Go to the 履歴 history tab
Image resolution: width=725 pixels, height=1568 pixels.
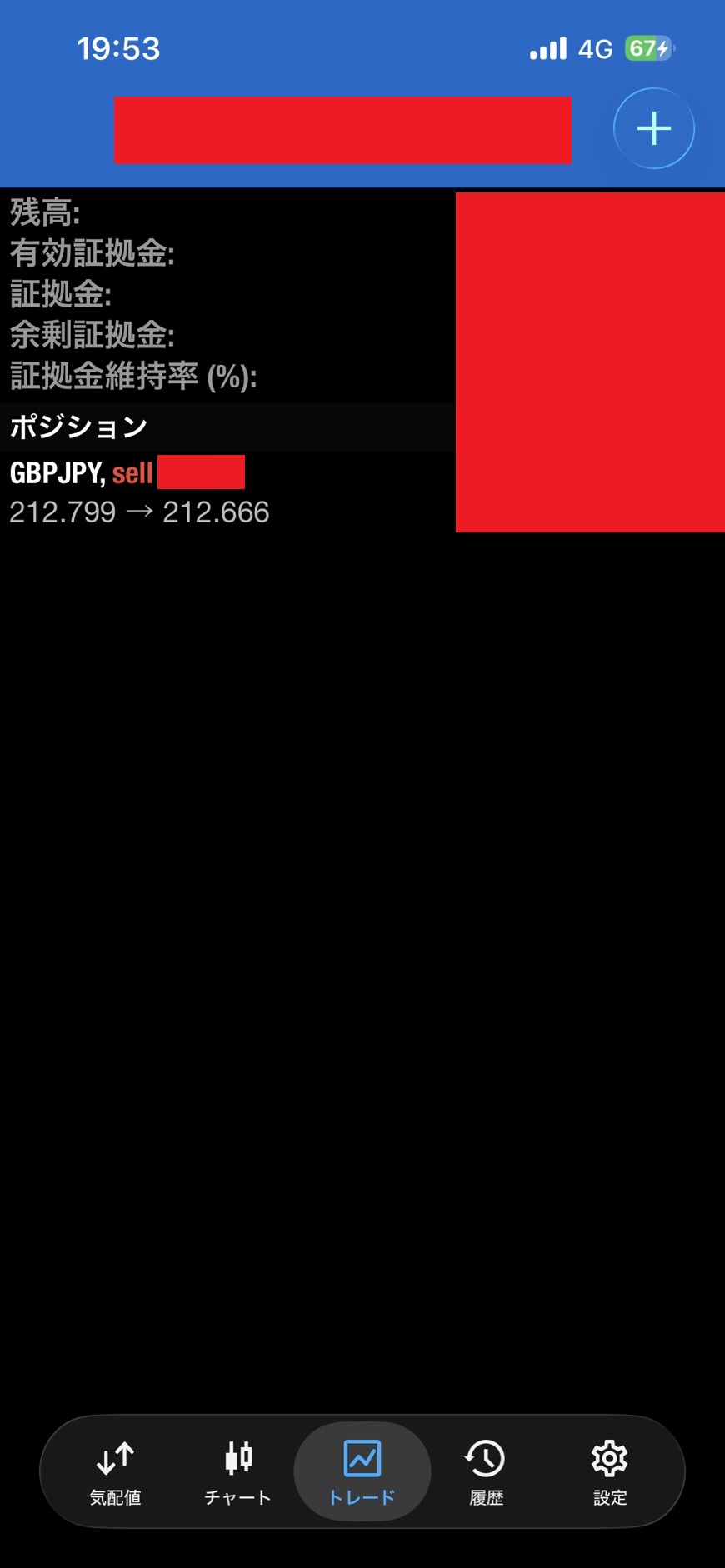[486, 1472]
